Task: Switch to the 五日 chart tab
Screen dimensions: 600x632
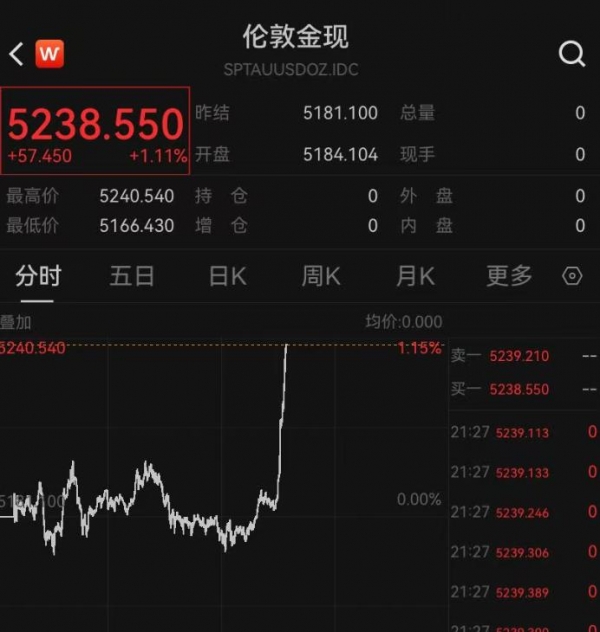Action: coord(132,276)
